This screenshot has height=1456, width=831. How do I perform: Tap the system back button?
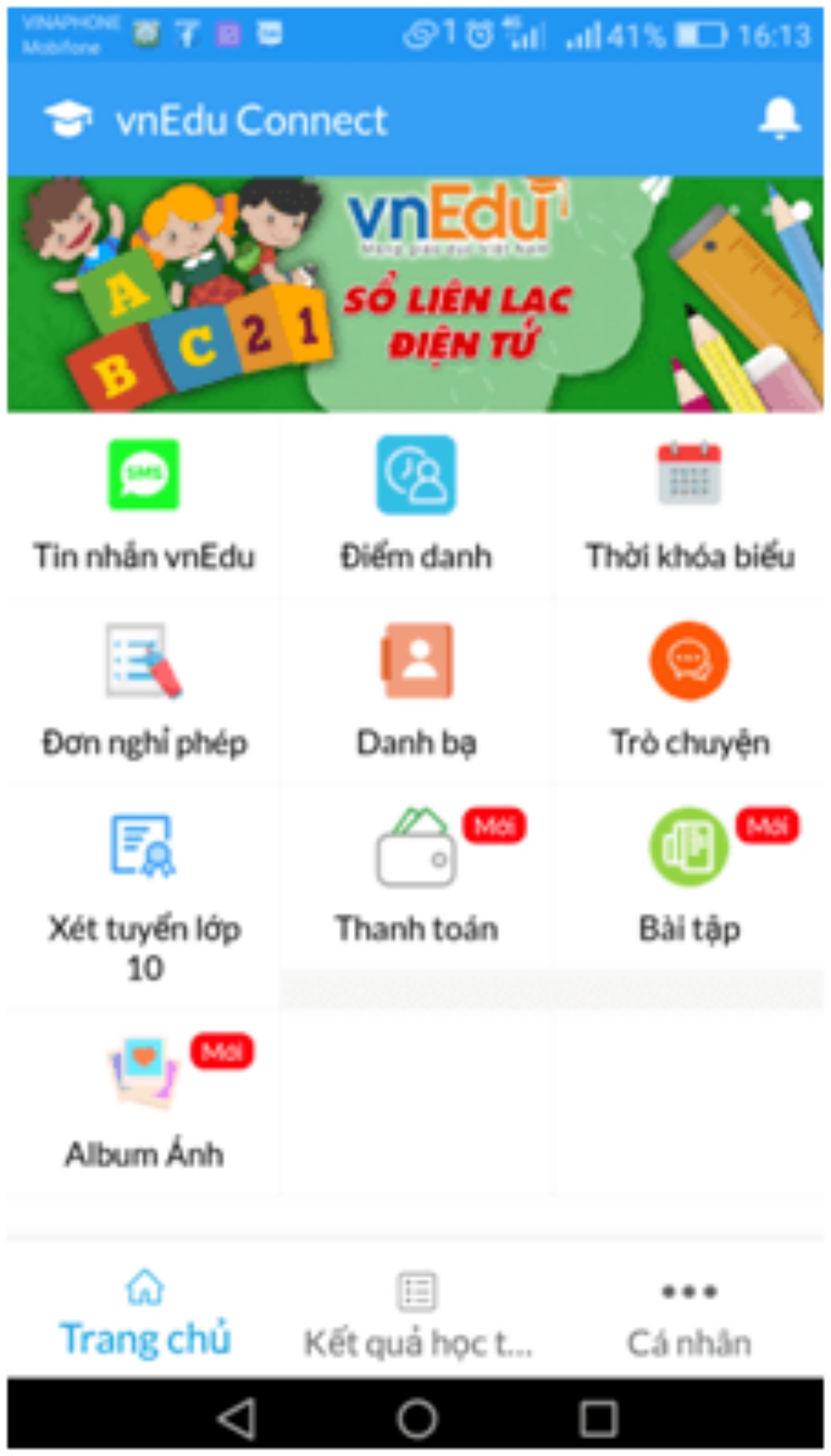click(x=236, y=1417)
